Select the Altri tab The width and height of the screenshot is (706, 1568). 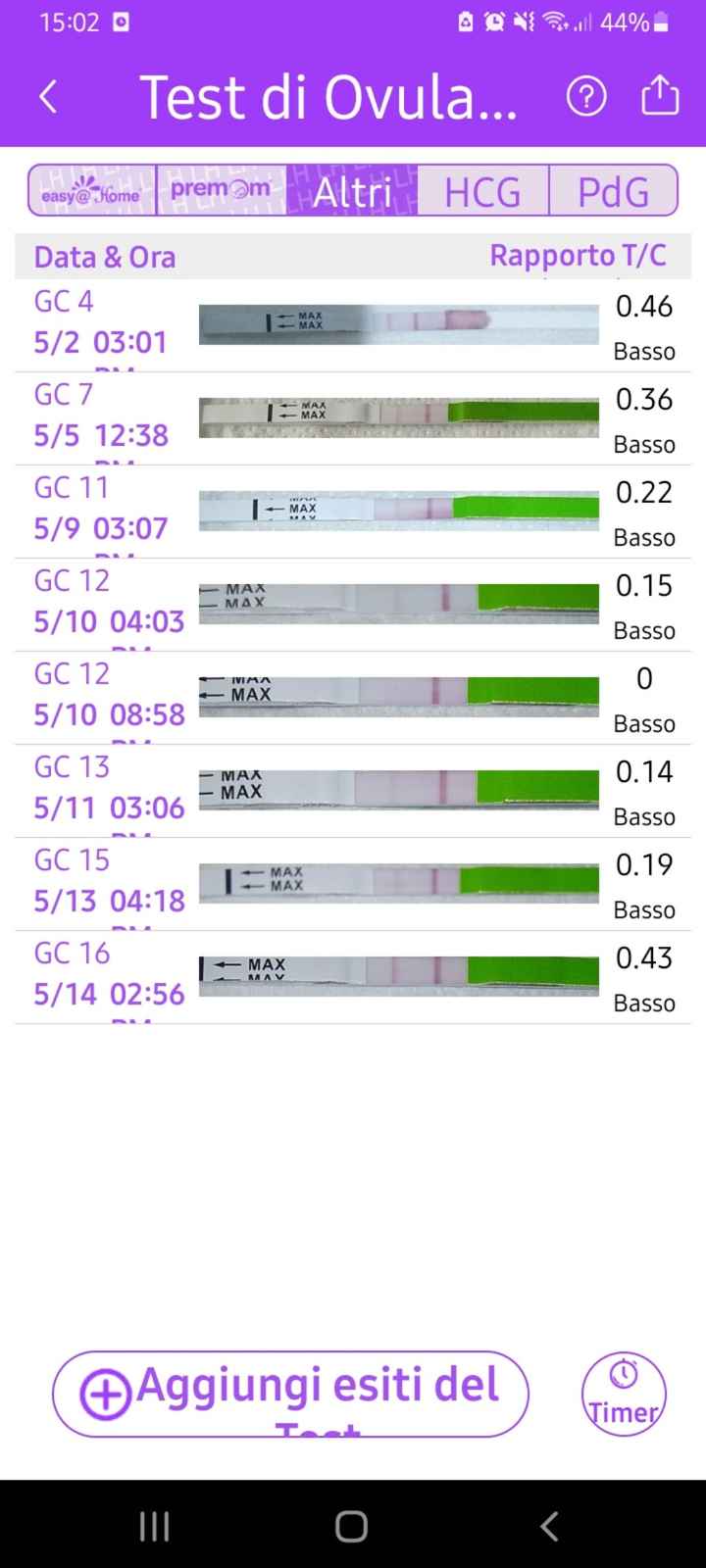352,190
